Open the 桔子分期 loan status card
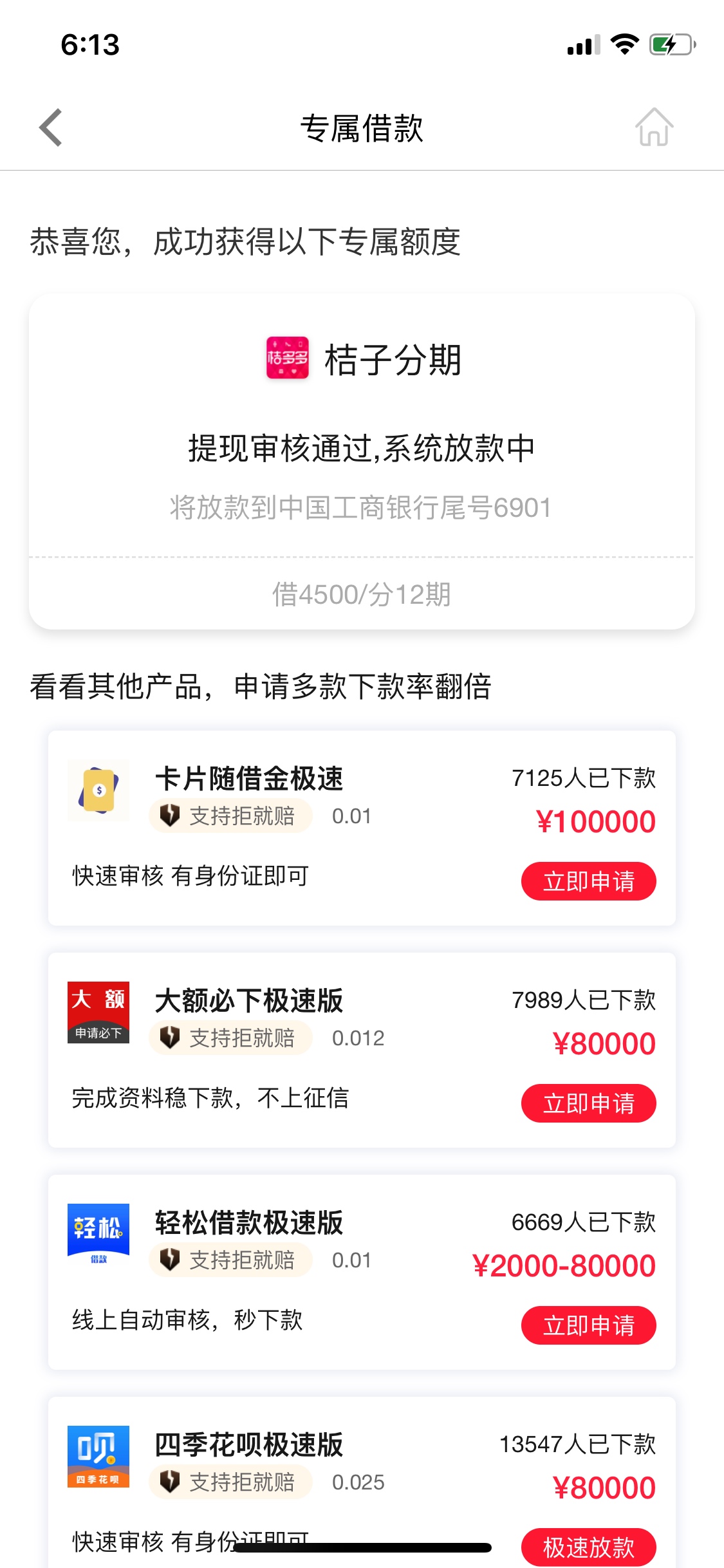Image resolution: width=724 pixels, height=1568 pixels. [x=362, y=462]
